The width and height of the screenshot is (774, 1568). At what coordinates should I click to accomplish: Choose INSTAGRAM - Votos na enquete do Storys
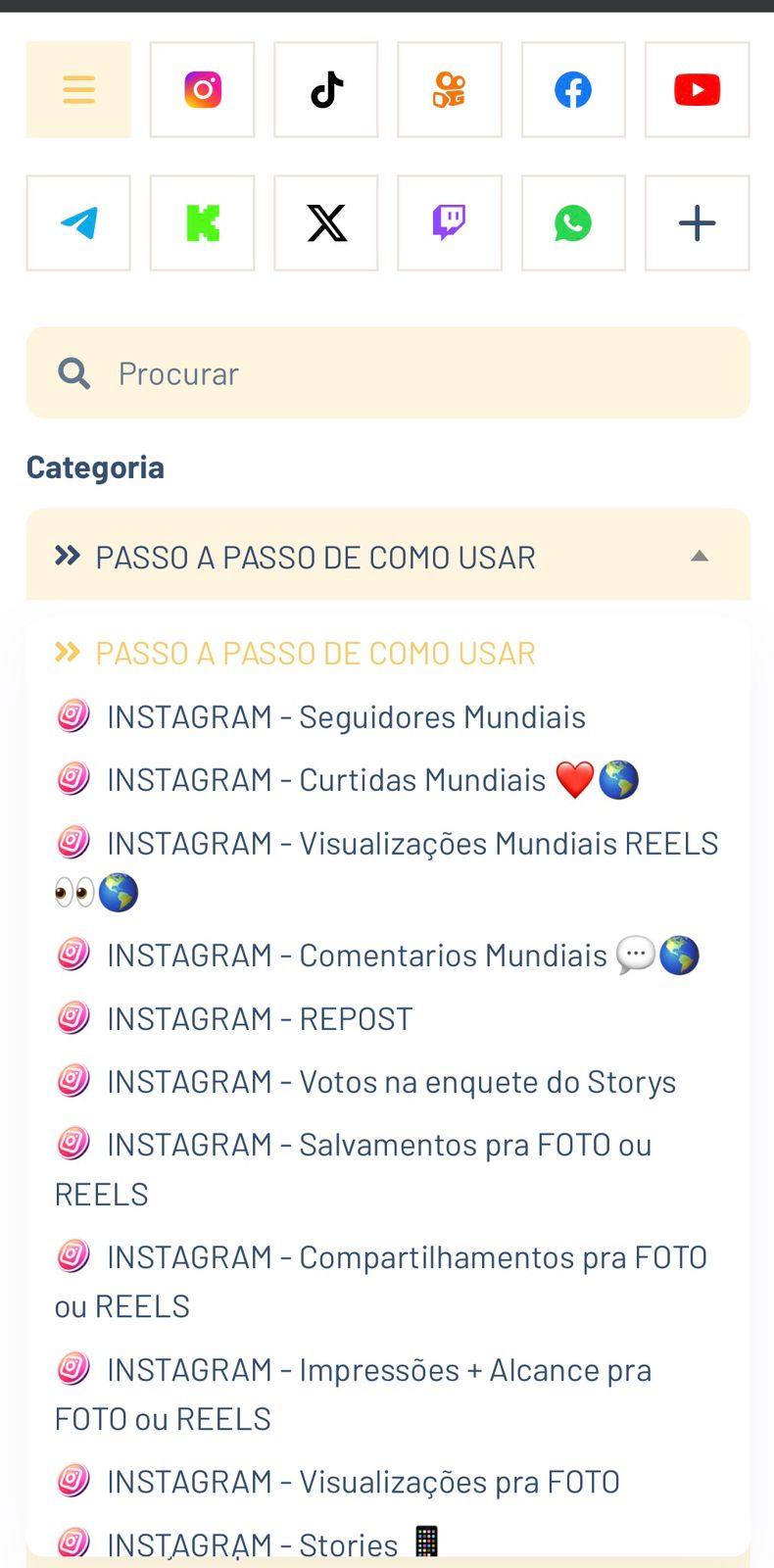[x=390, y=1082]
